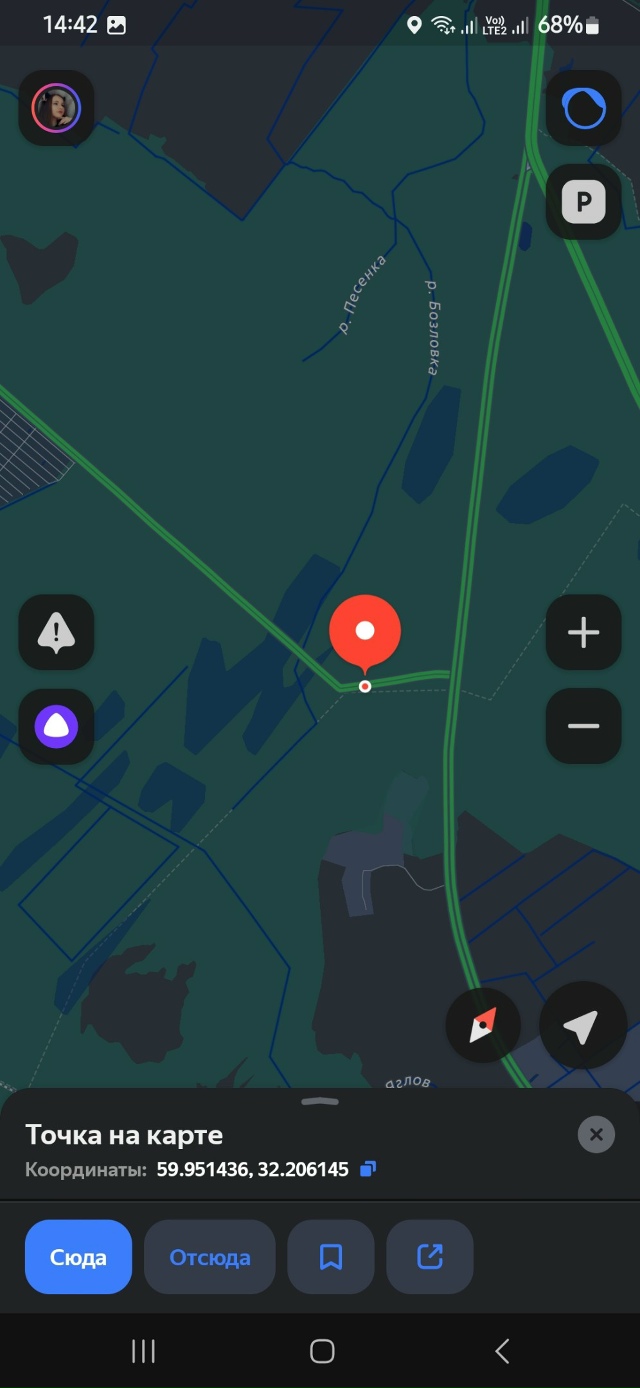
Task: Zoom in on the map
Action: (x=584, y=632)
